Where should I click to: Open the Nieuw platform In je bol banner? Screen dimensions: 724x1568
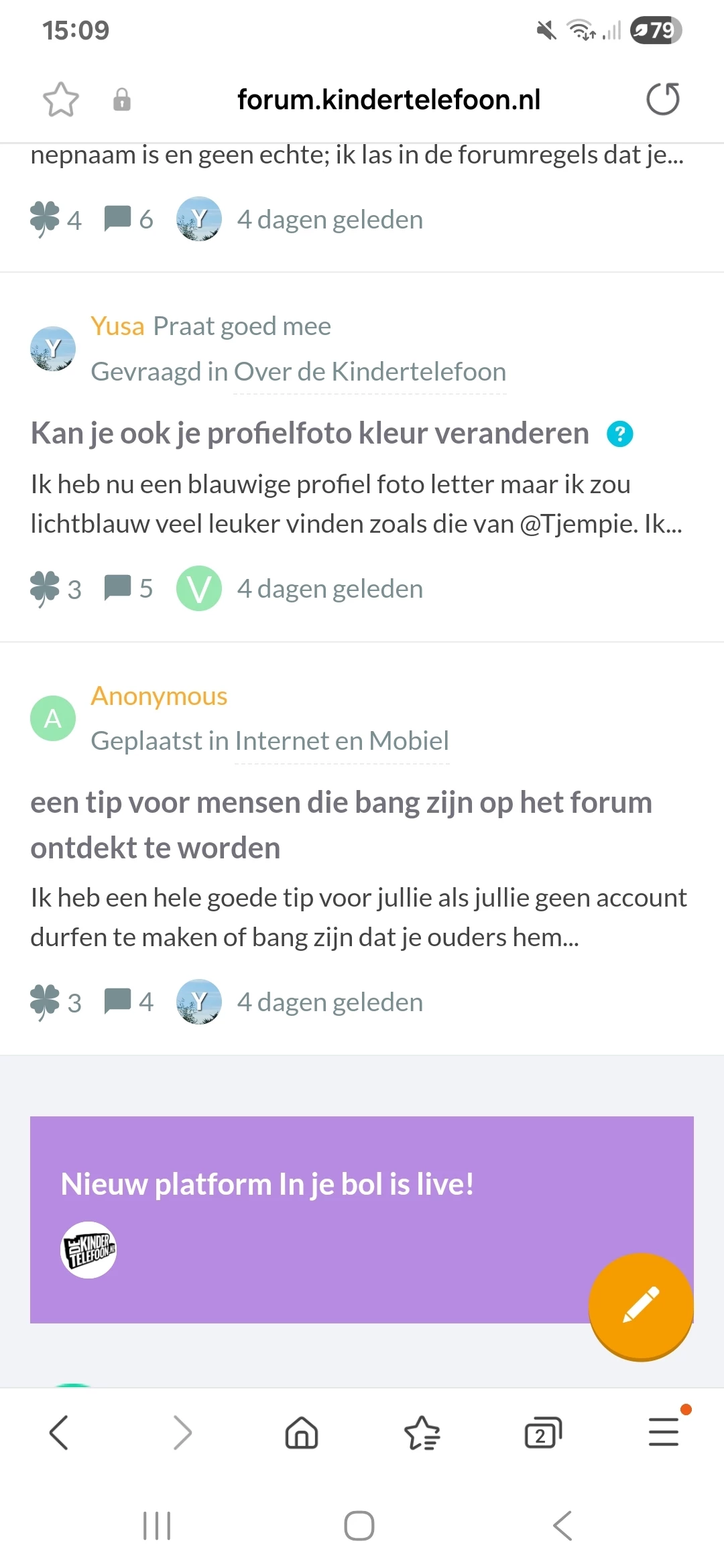click(x=267, y=1184)
